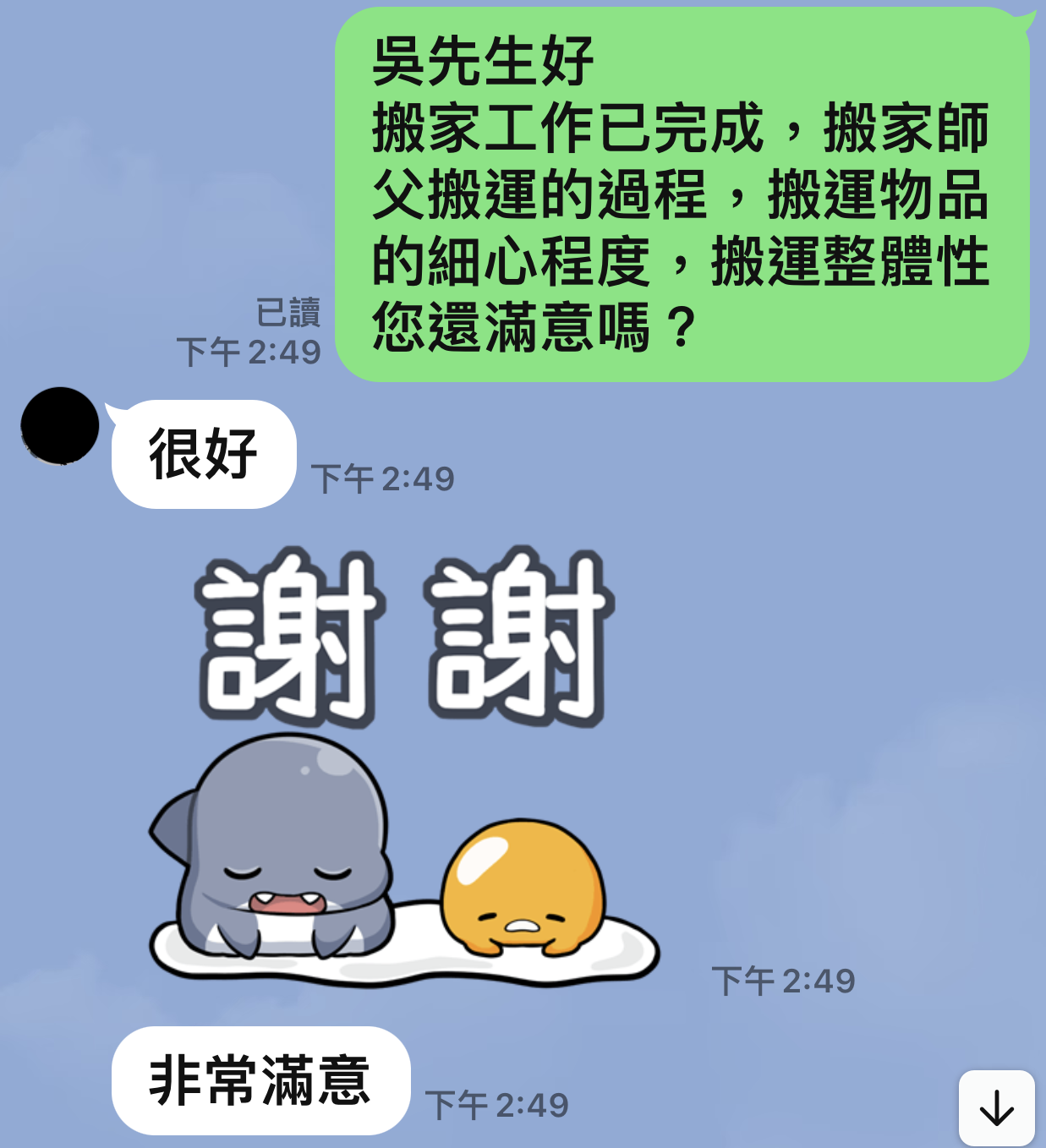Open the sender's profile avatar
The height and width of the screenshot is (1148, 1046).
[60, 425]
